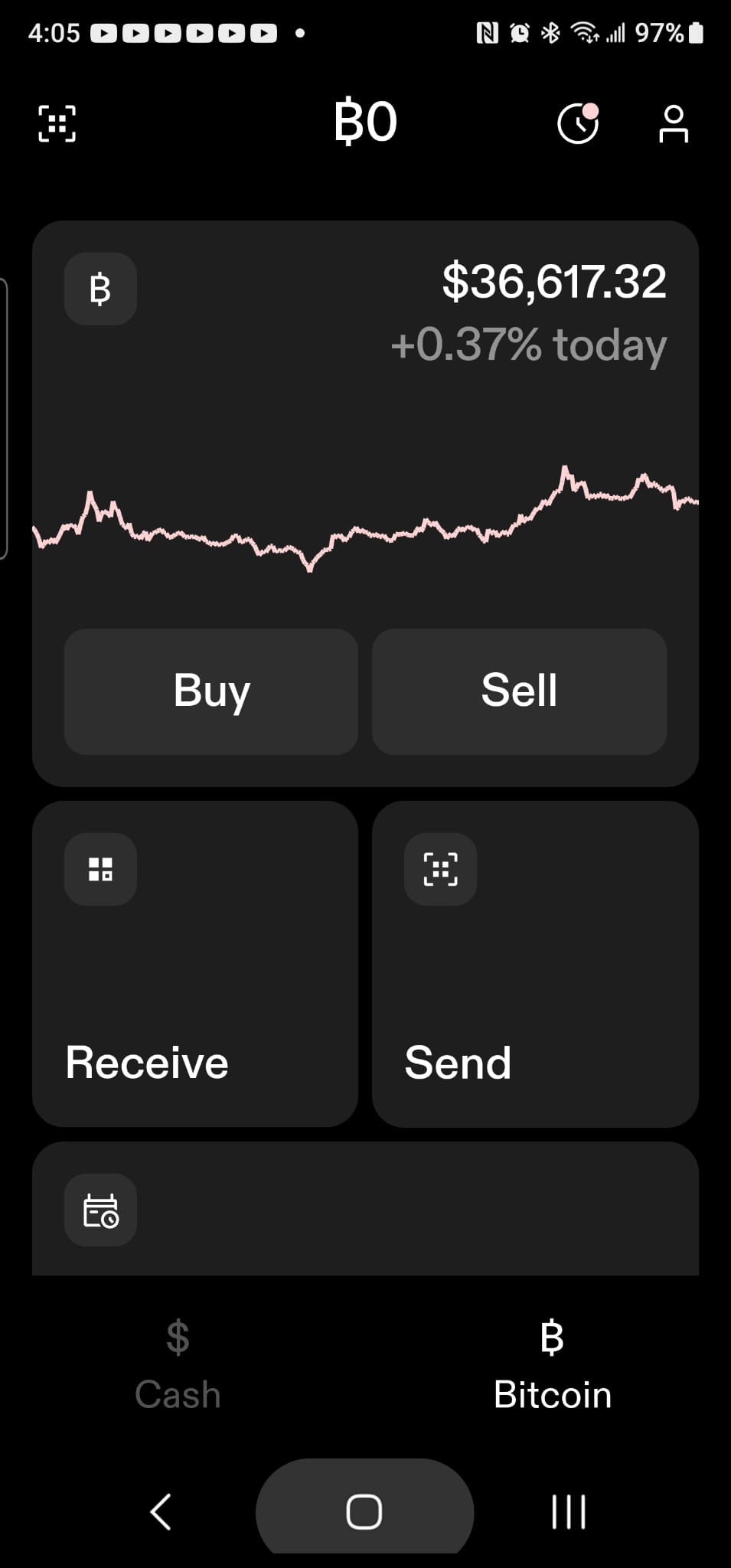Open the QR code scanner
This screenshot has height=1568, width=731.
pyautogui.click(x=57, y=123)
